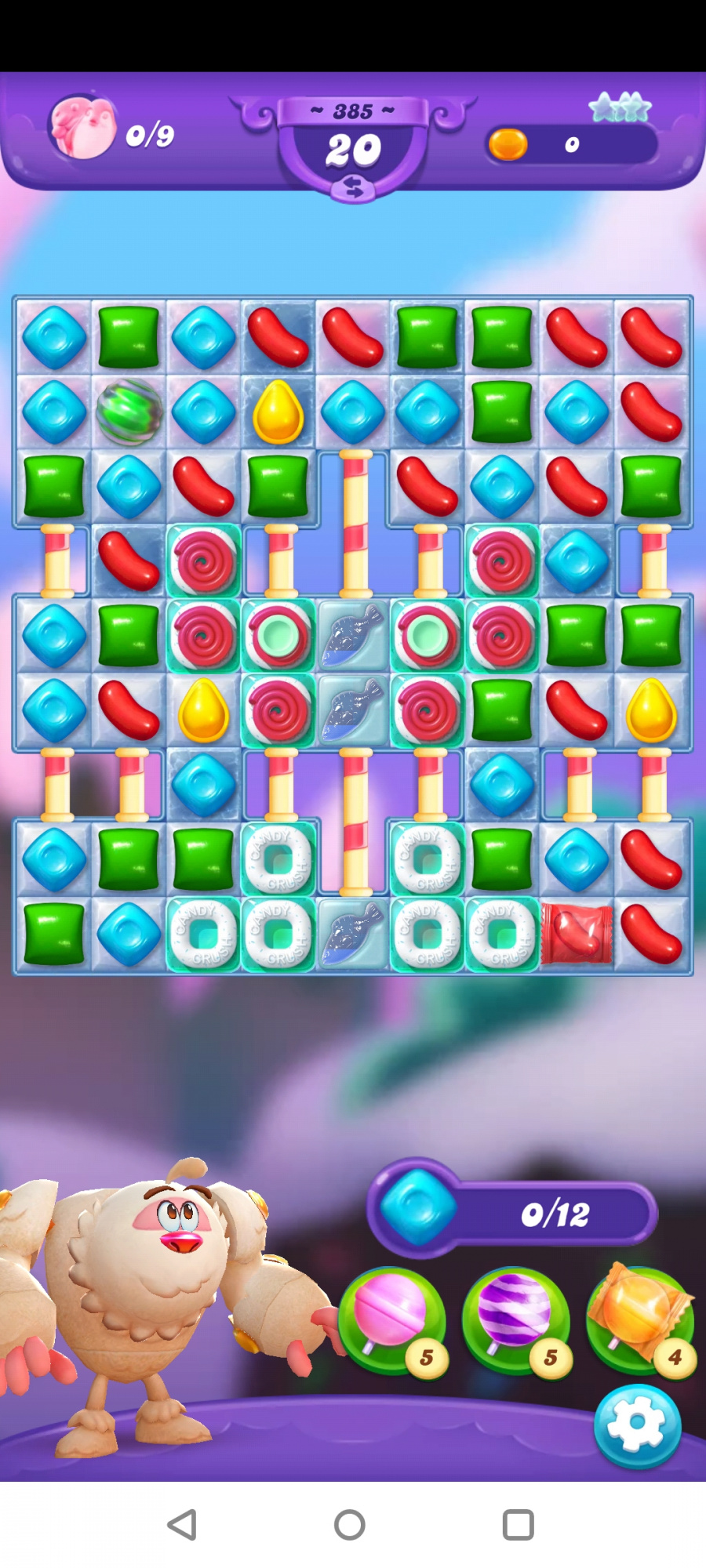Open recent apps overview
This screenshot has width=706, height=1568.
pyautogui.click(x=518, y=1525)
